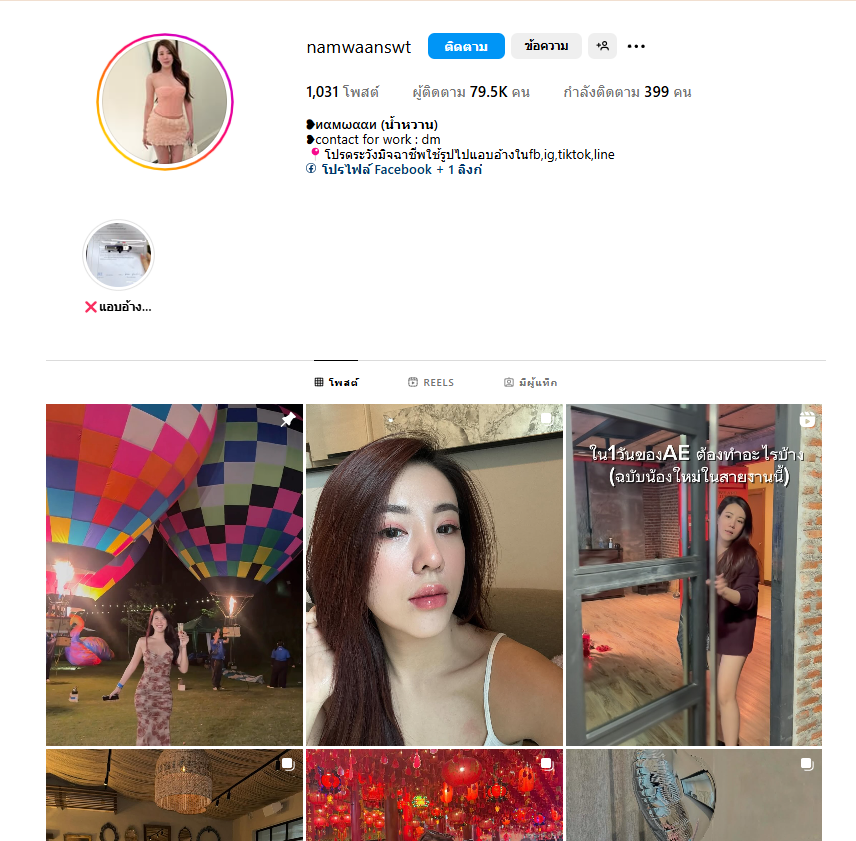Open the AE workday reel
This screenshot has height=841, width=856.
click(x=694, y=575)
